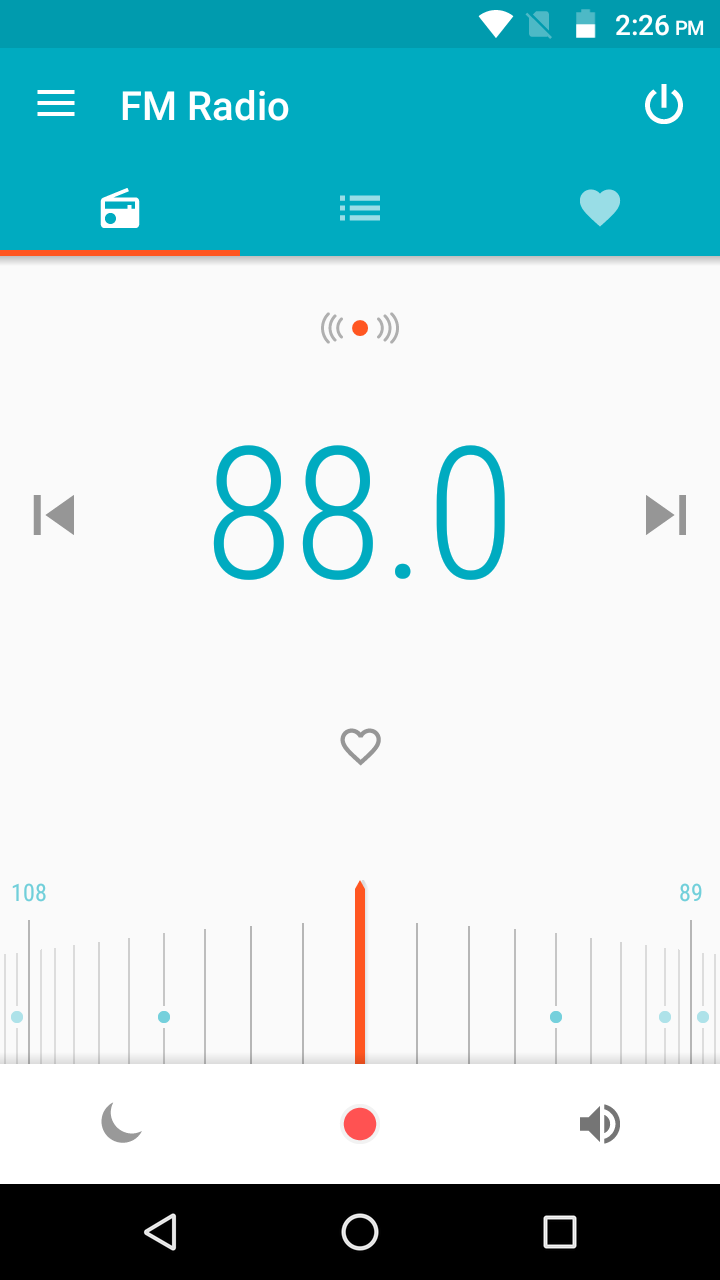This screenshot has height=1280, width=720.
Task: Open recent apps from navigation bar
Action: (x=560, y=1232)
